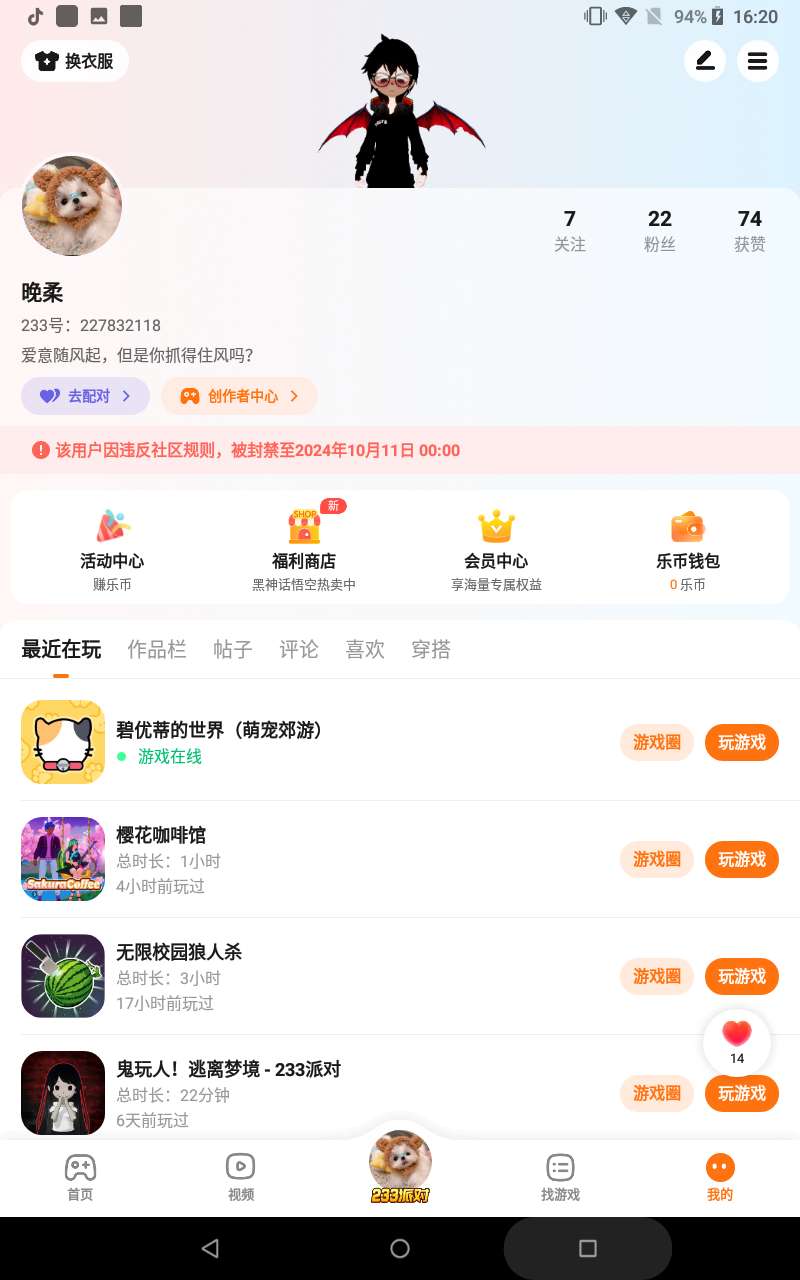Open 游戏圈 for 樱花咖啡馆
Viewport: 800px width, 1280px height.
point(657,860)
